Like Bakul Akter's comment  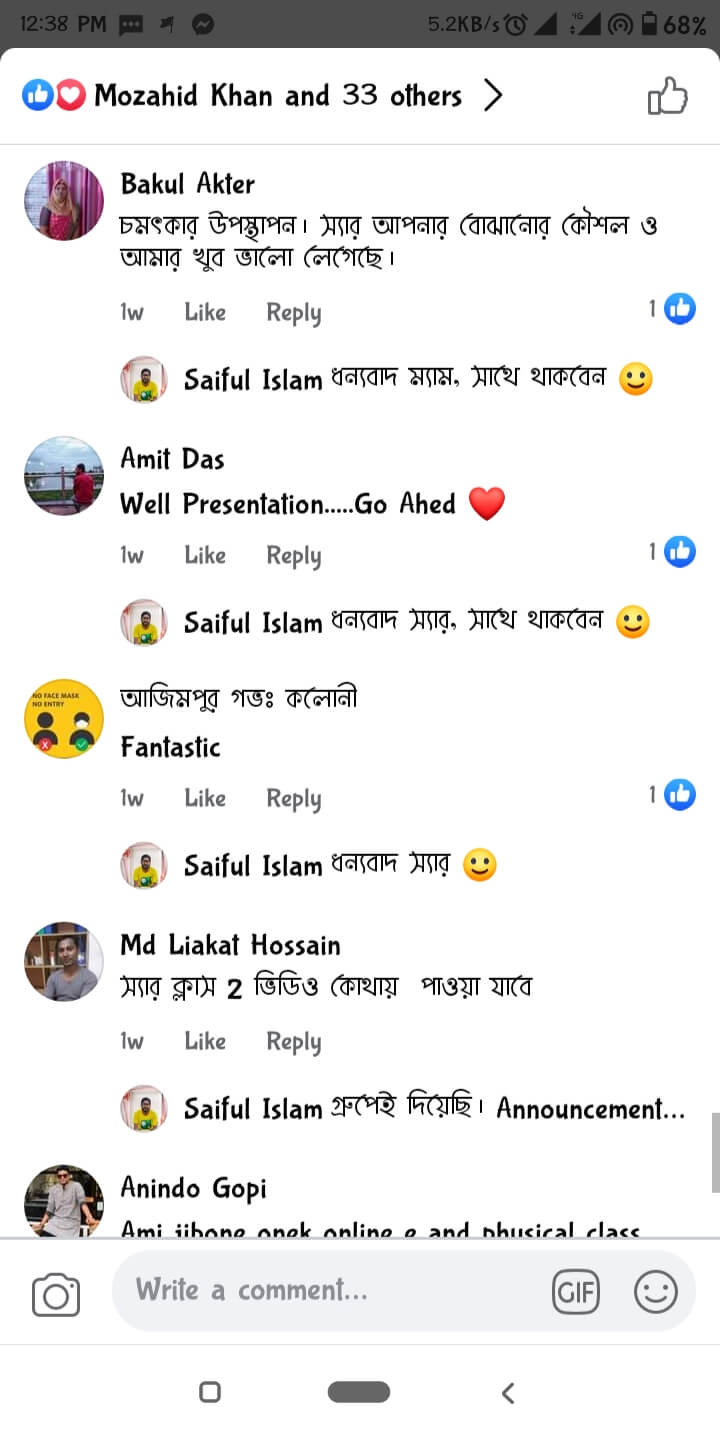coord(204,312)
